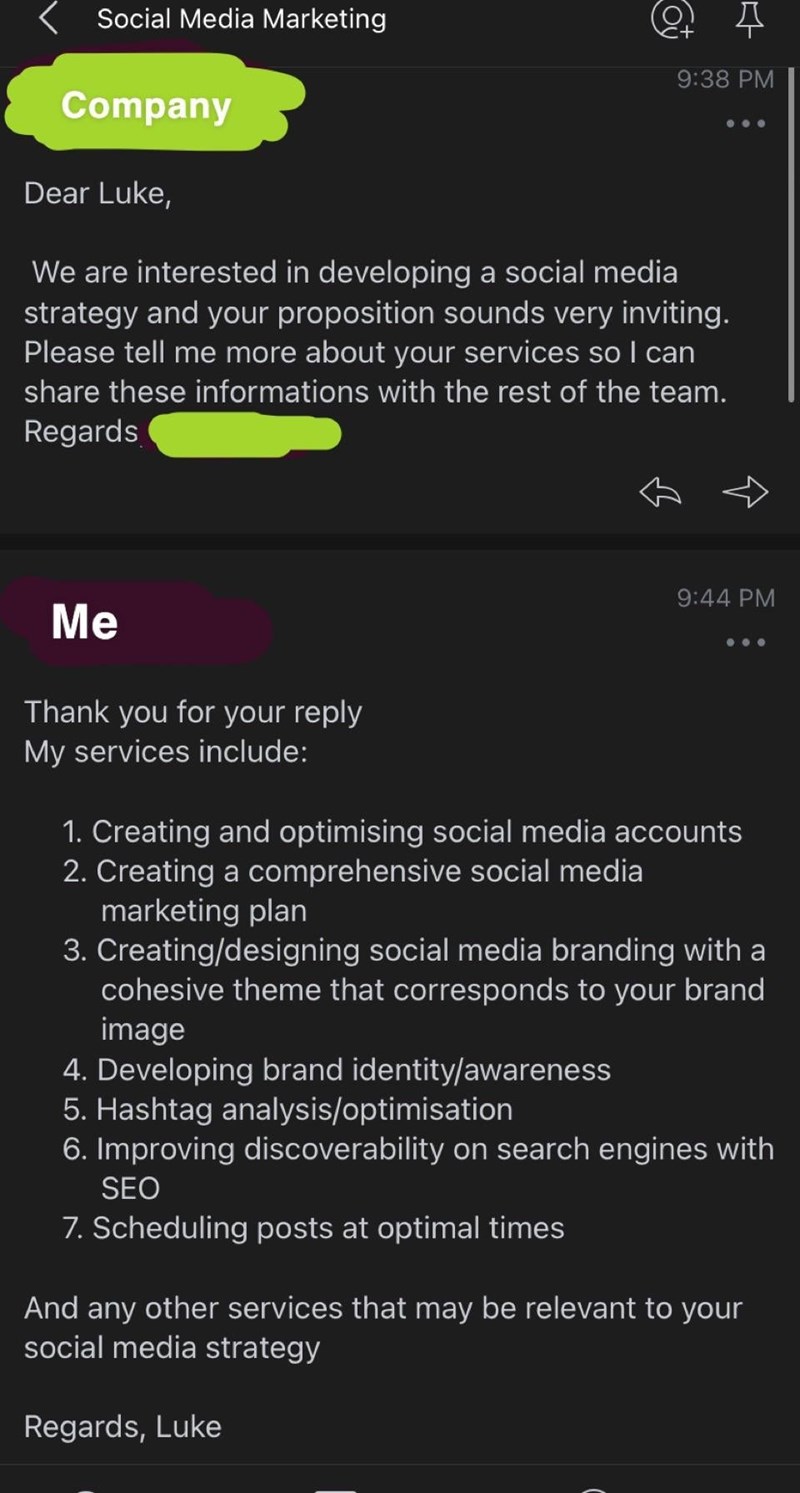Open more options on my 9:44 PM message

click(x=745, y=642)
